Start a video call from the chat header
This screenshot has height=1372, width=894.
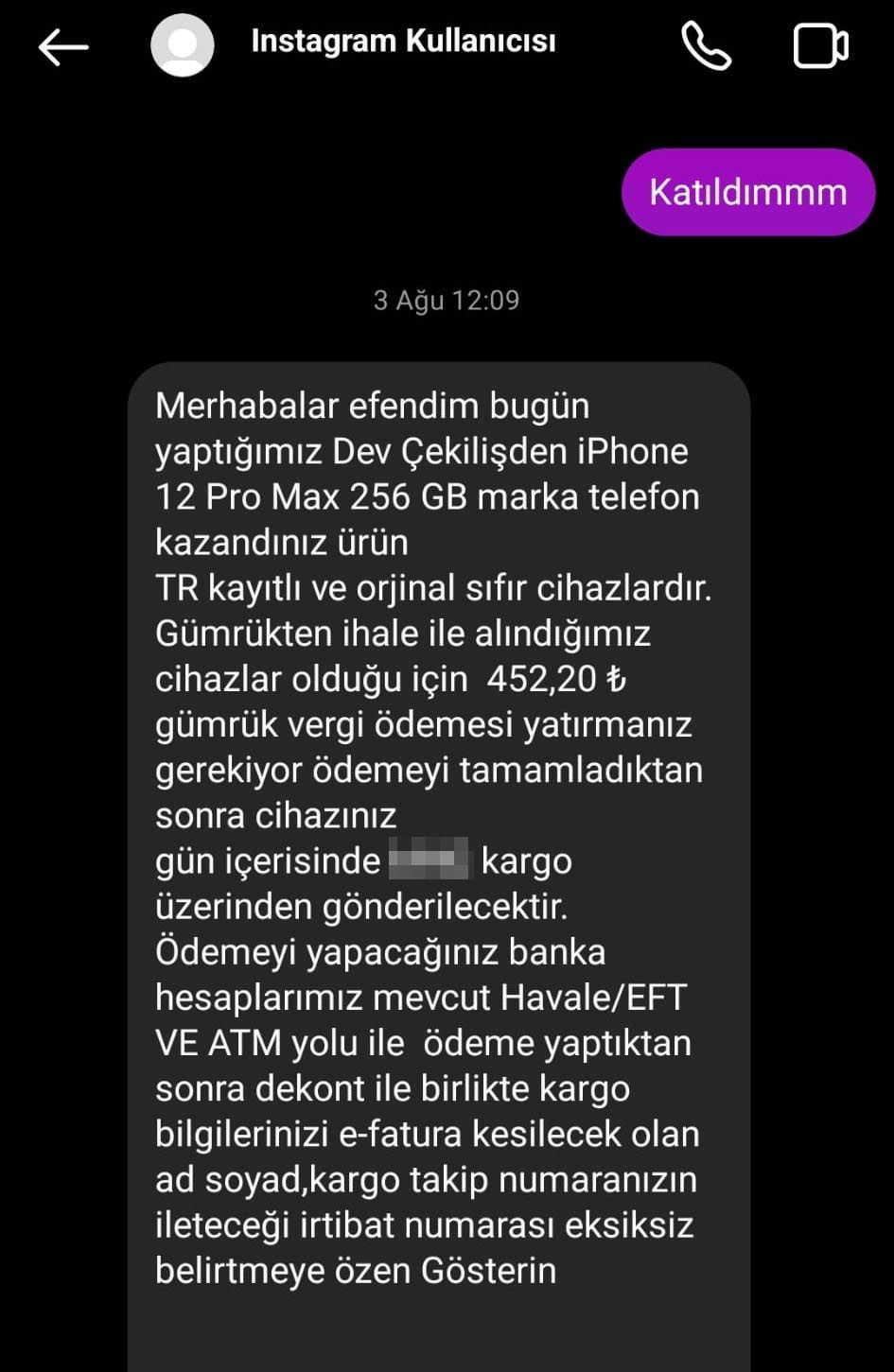[819, 44]
